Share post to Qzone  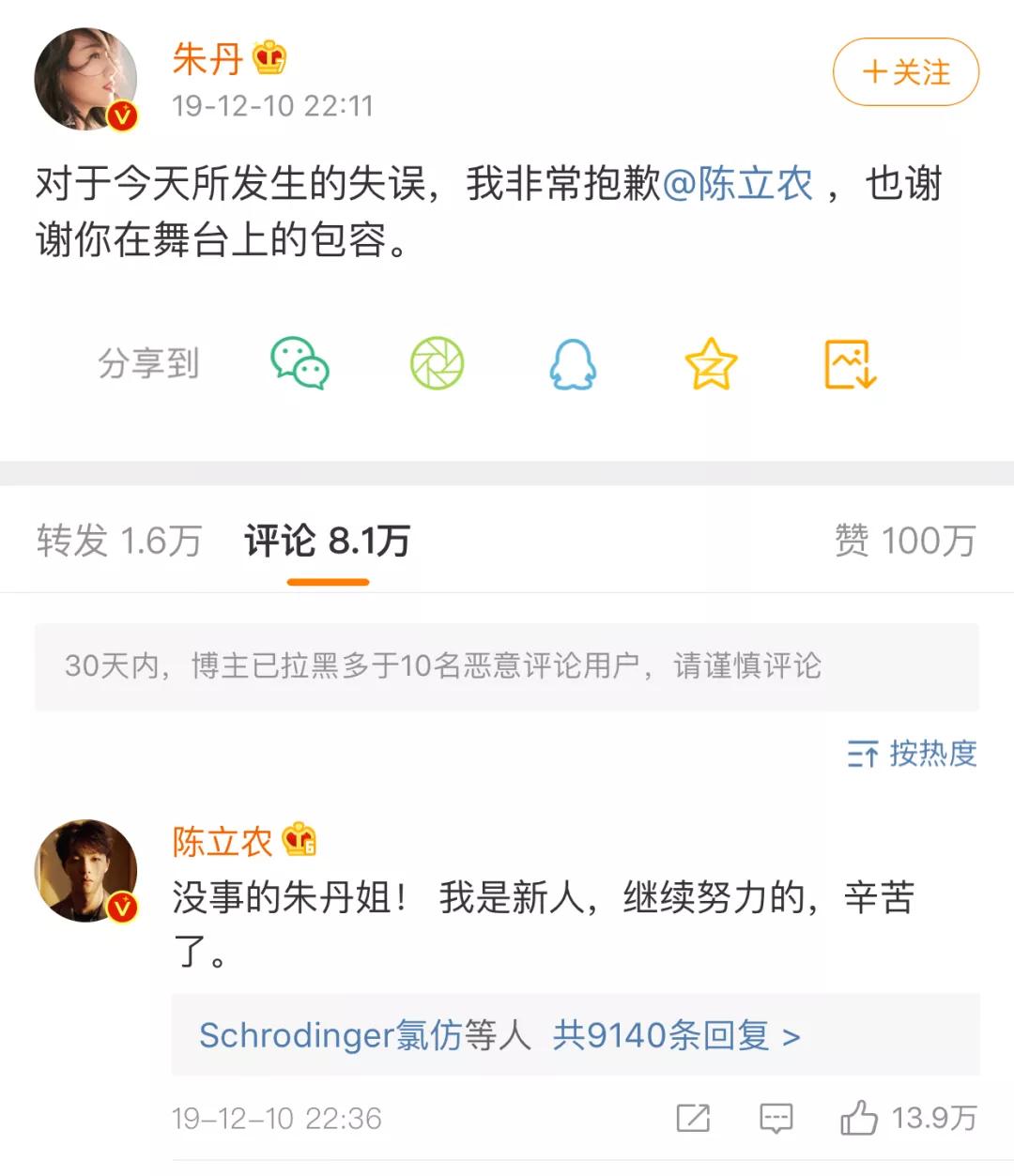711,364
